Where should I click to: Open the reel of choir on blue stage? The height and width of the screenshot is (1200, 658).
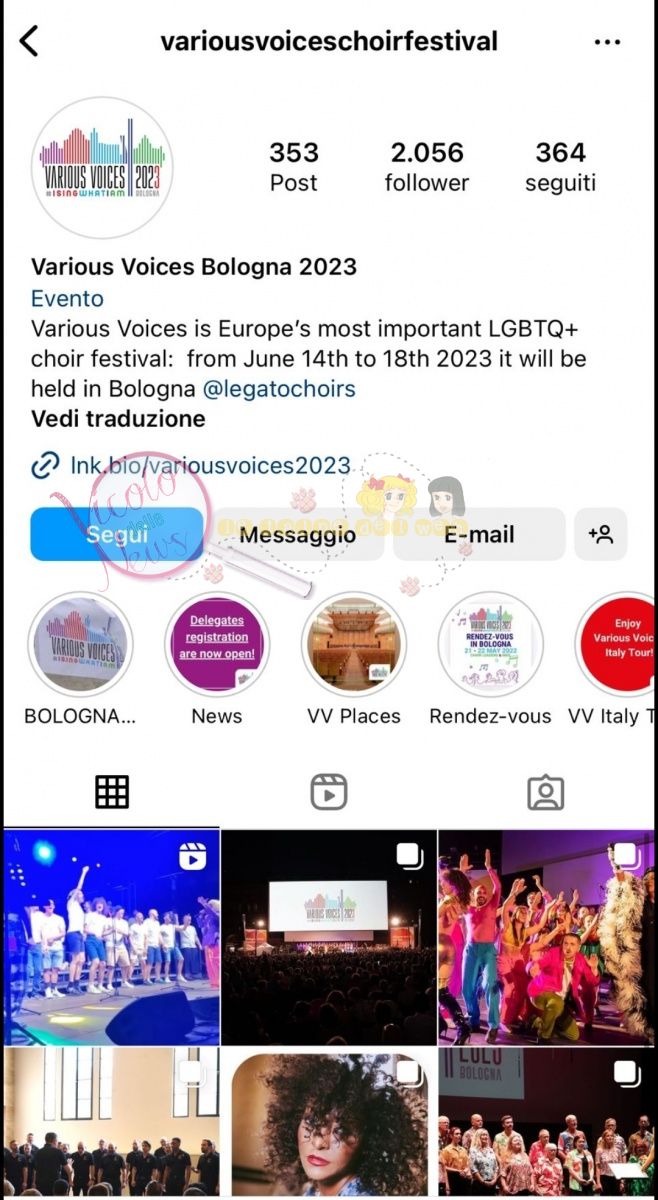111,936
